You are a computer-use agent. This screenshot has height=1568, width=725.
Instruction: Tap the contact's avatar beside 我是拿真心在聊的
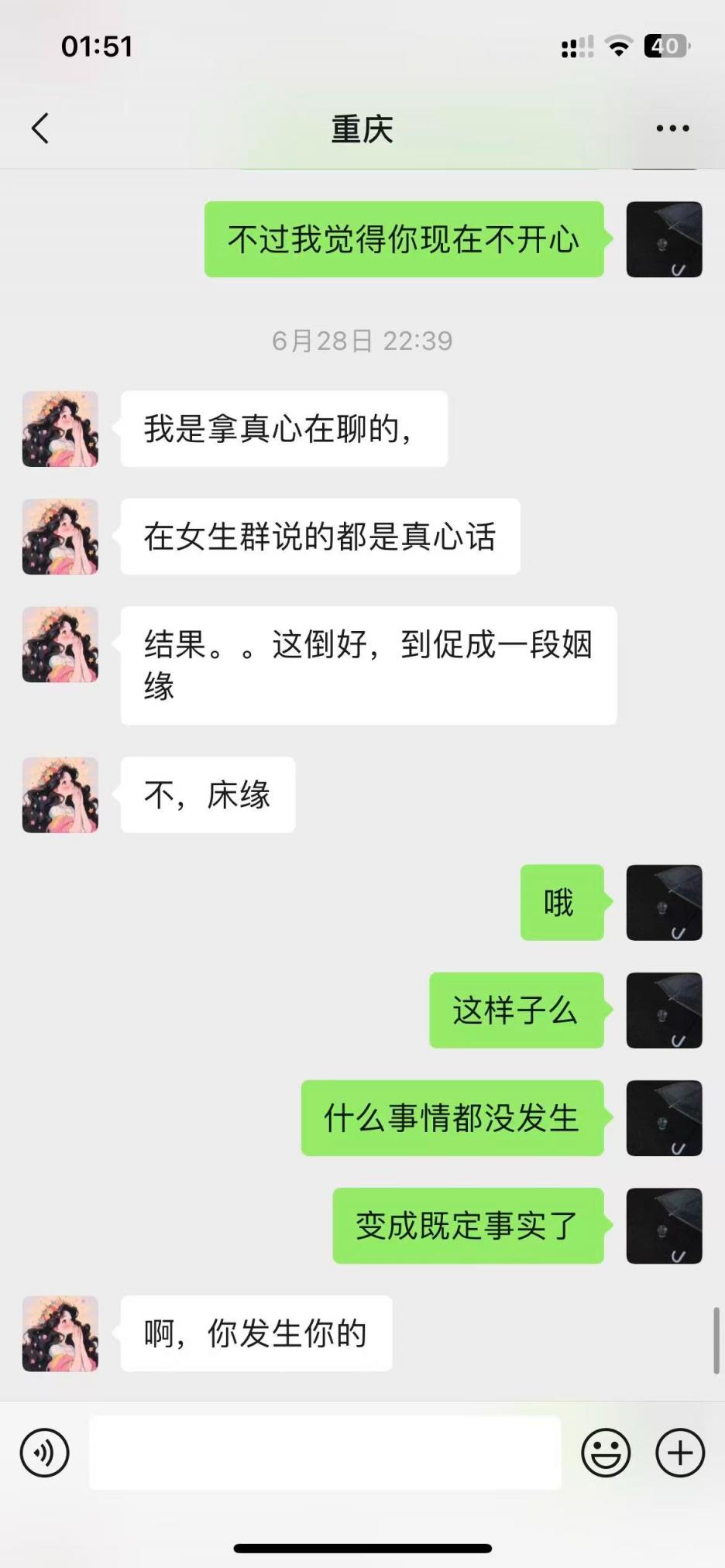point(60,429)
